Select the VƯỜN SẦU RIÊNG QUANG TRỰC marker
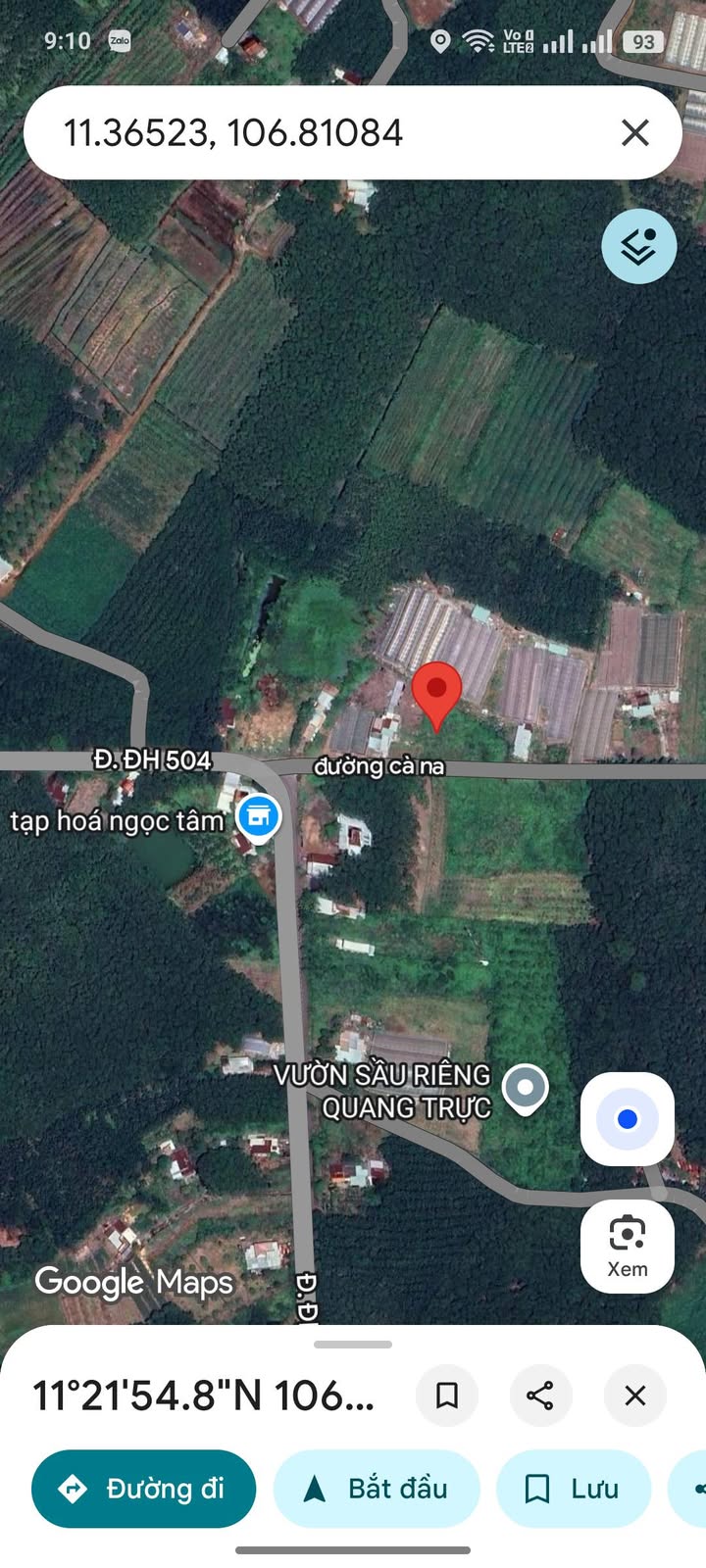This screenshot has height=1568, width=706. click(526, 1088)
